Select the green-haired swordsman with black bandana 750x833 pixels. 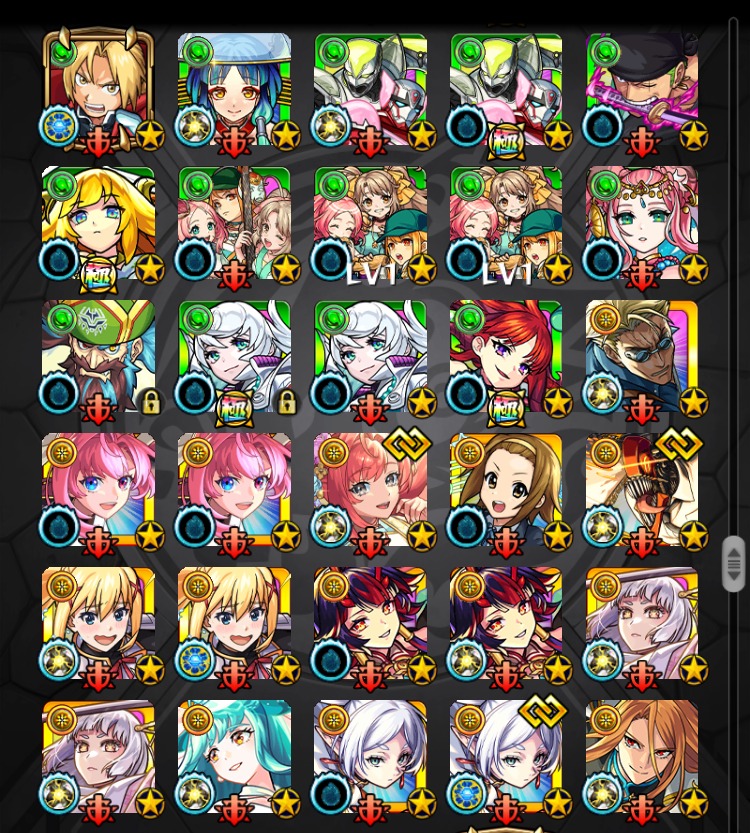click(x=642, y=90)
